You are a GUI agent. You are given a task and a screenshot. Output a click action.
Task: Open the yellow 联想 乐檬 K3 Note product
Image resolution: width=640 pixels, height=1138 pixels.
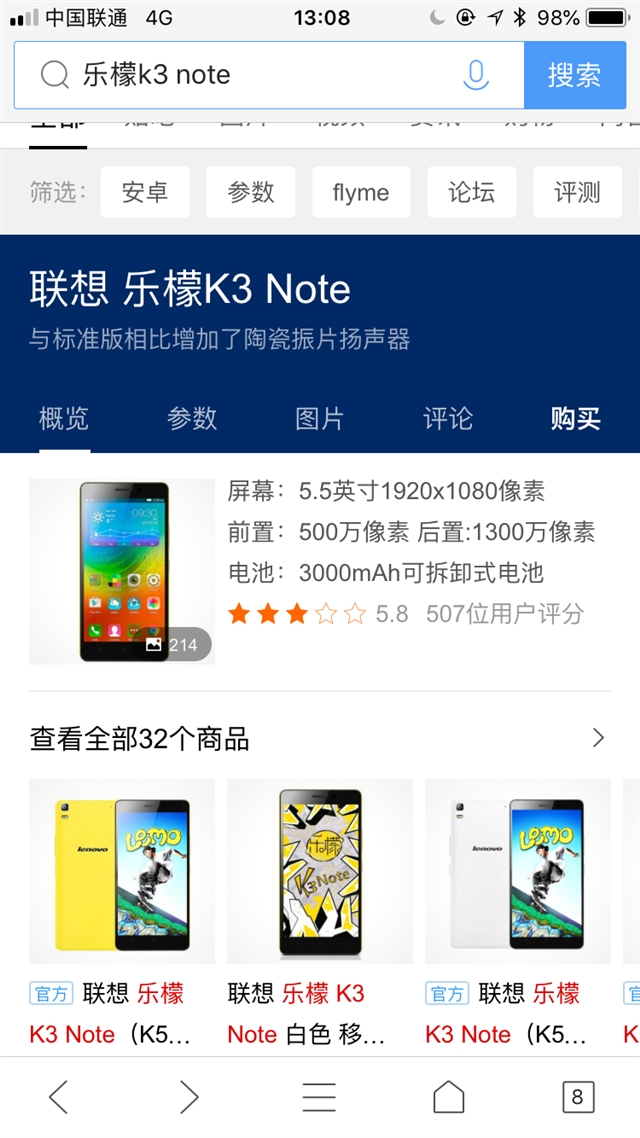point(121,871)
